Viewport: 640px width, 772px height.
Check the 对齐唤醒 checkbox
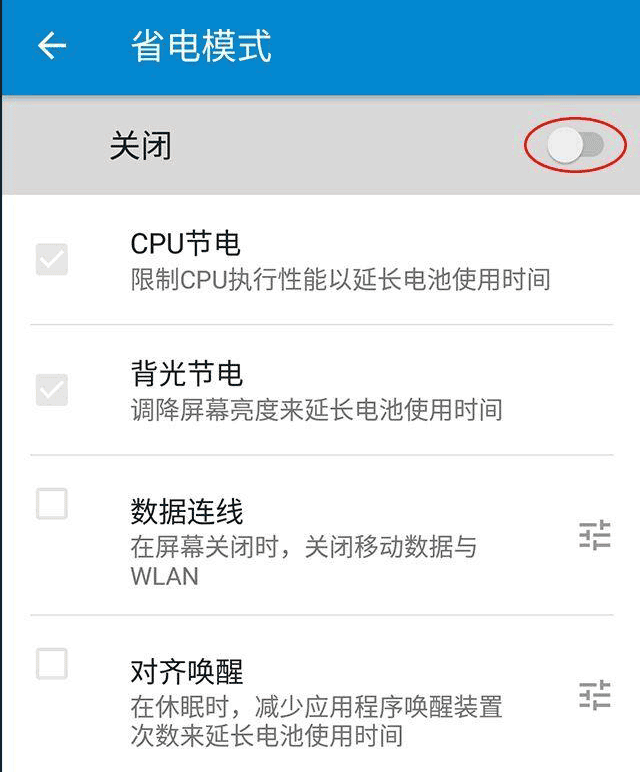(x=52, y=662)
